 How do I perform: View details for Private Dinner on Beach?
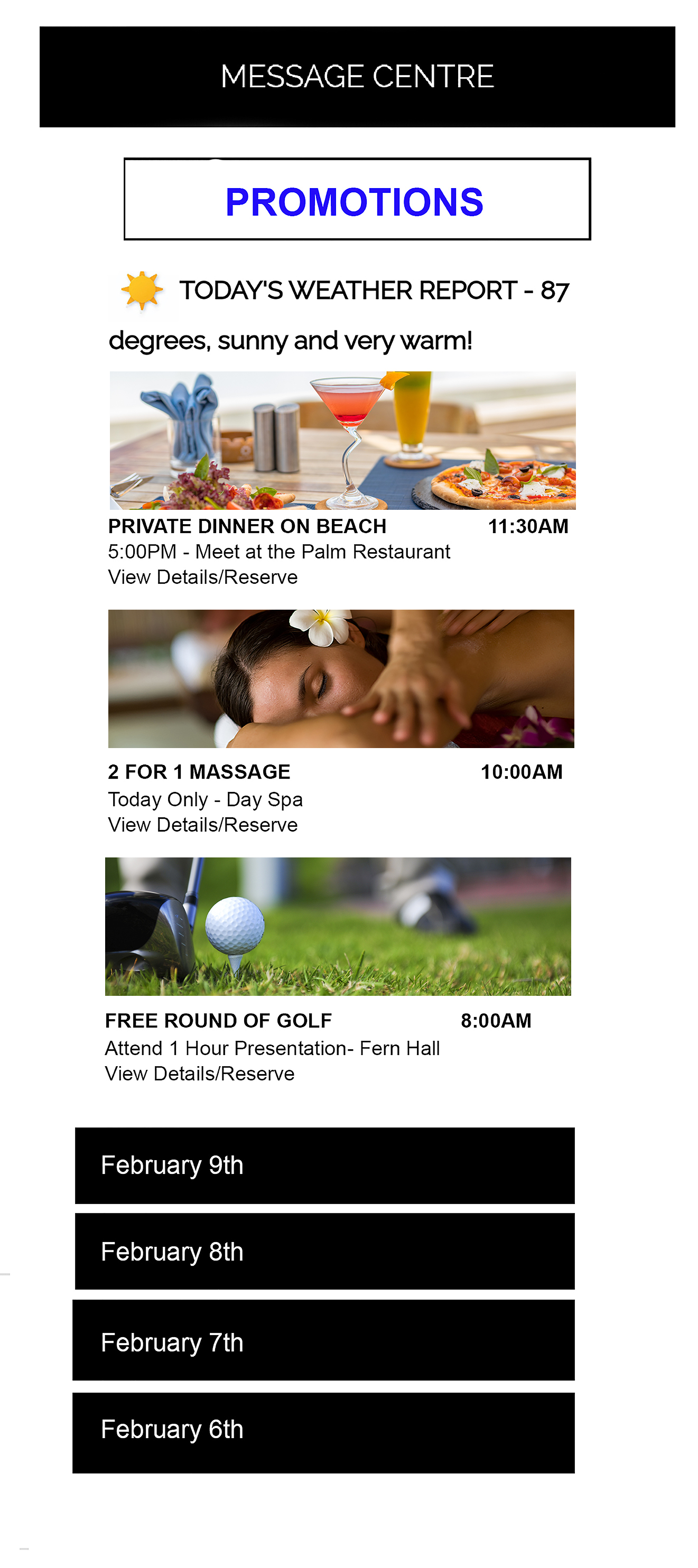(x=203, y=577)
